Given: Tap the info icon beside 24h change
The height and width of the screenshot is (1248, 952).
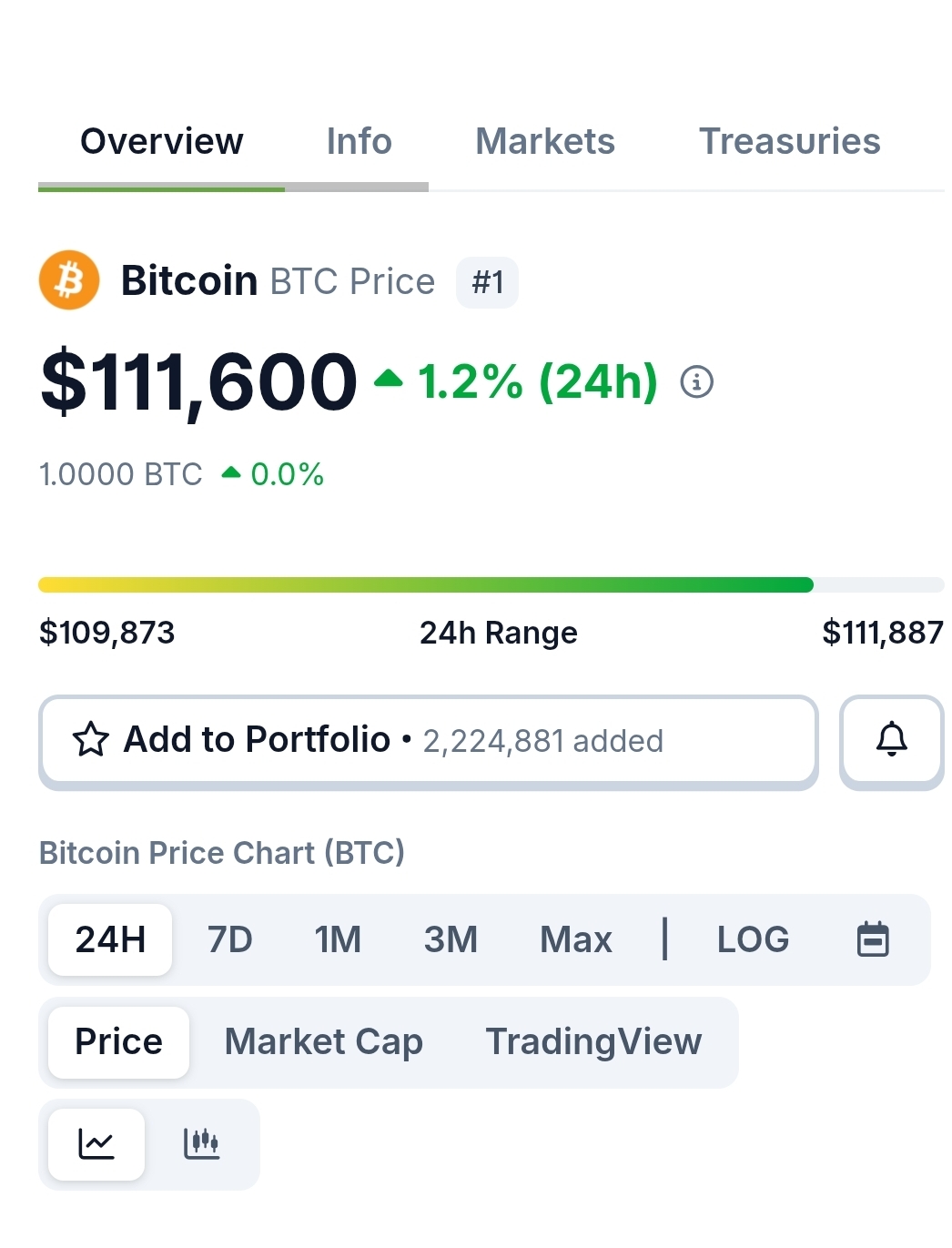Looking at the screenshot, I should tap(697, 381).
